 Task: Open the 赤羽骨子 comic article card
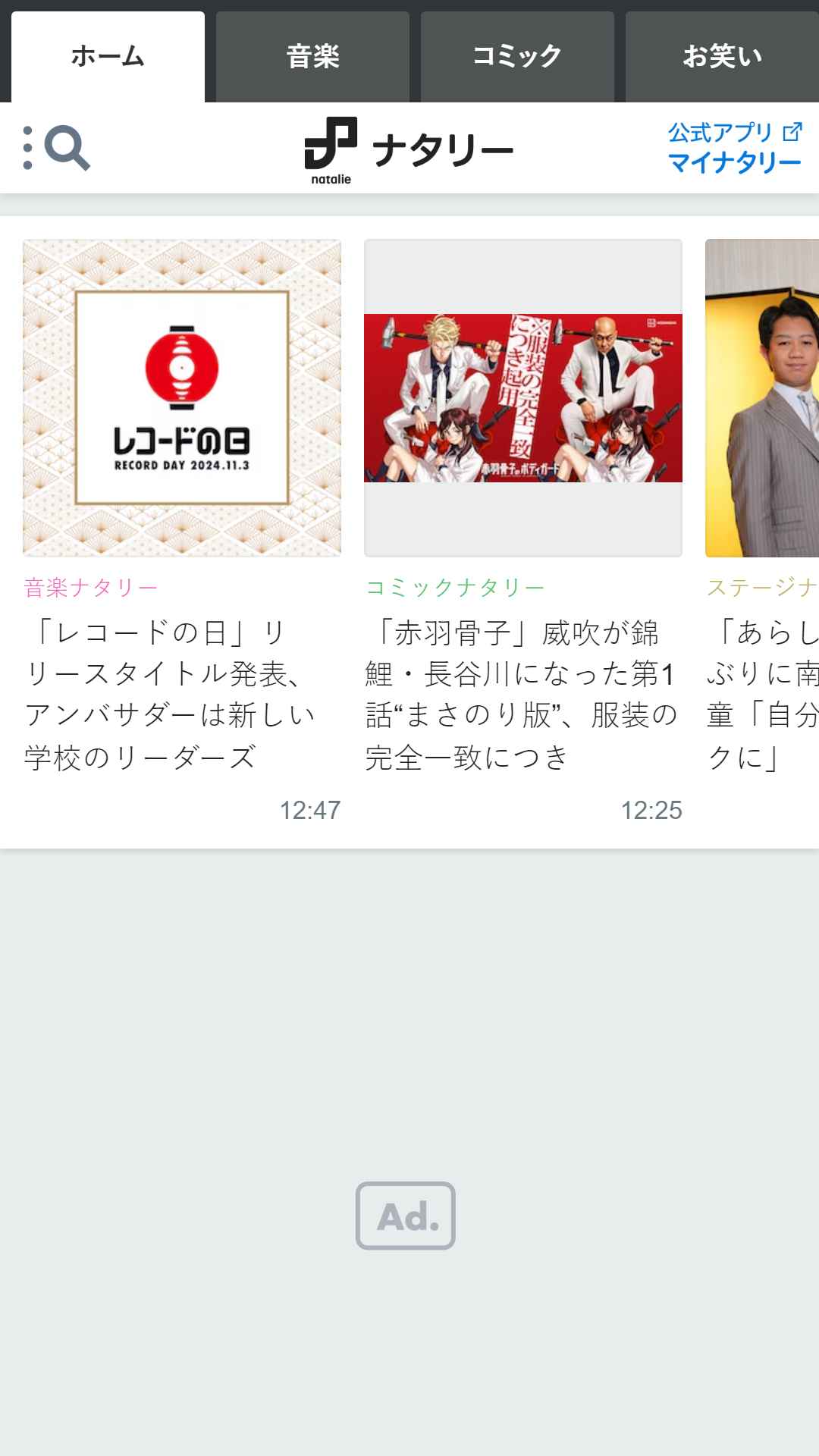523,531
